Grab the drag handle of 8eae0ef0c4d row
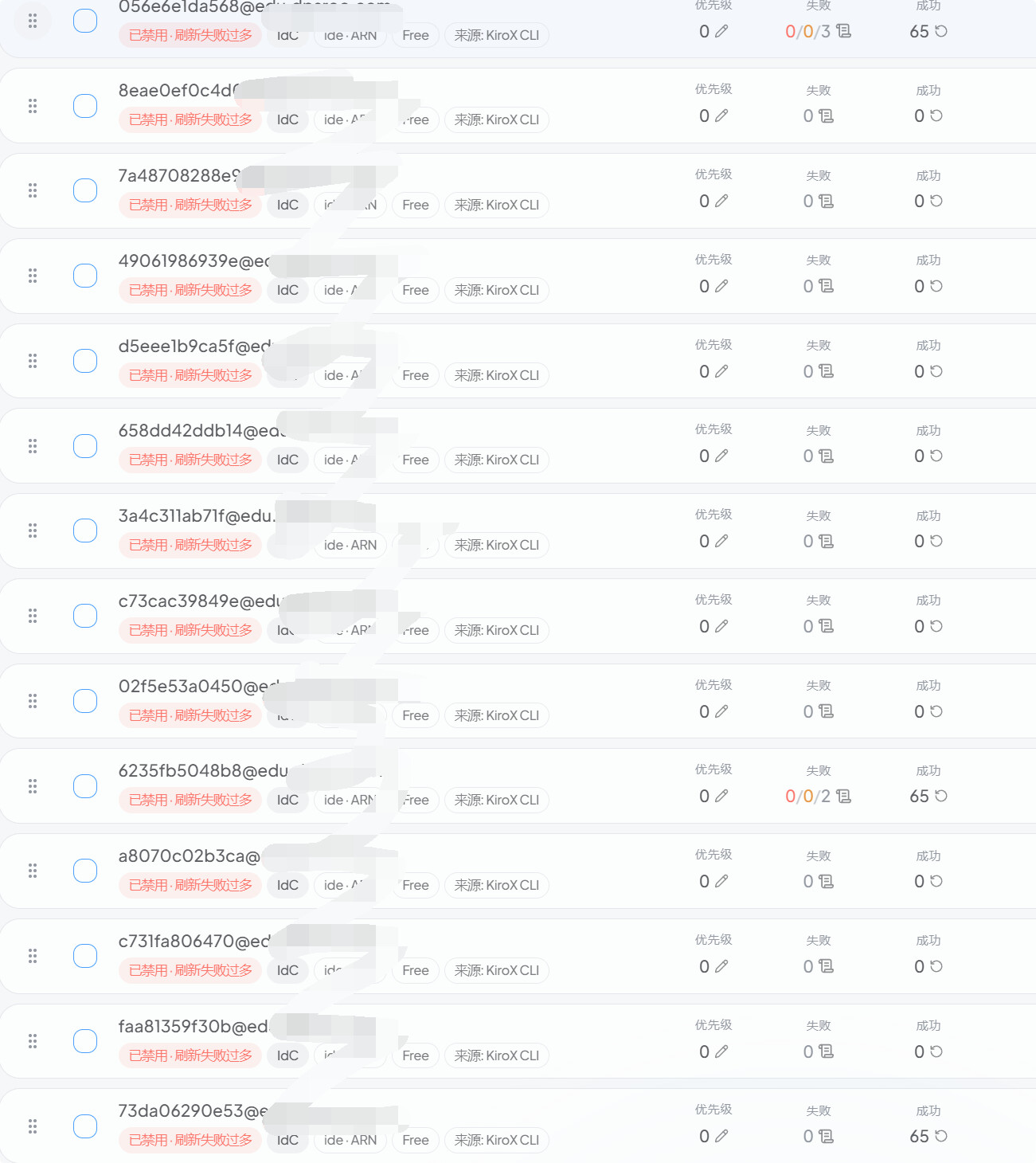 point(33,106)
